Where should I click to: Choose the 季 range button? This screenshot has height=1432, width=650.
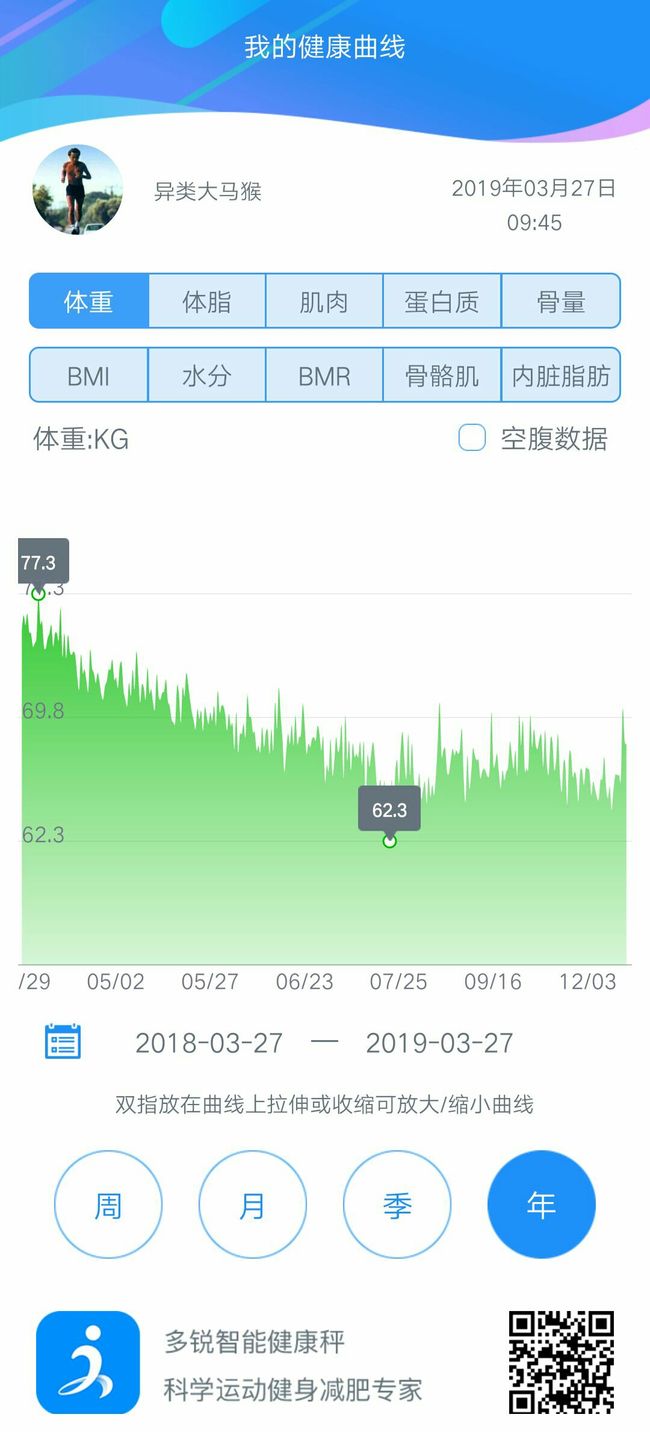point(397,1205)
